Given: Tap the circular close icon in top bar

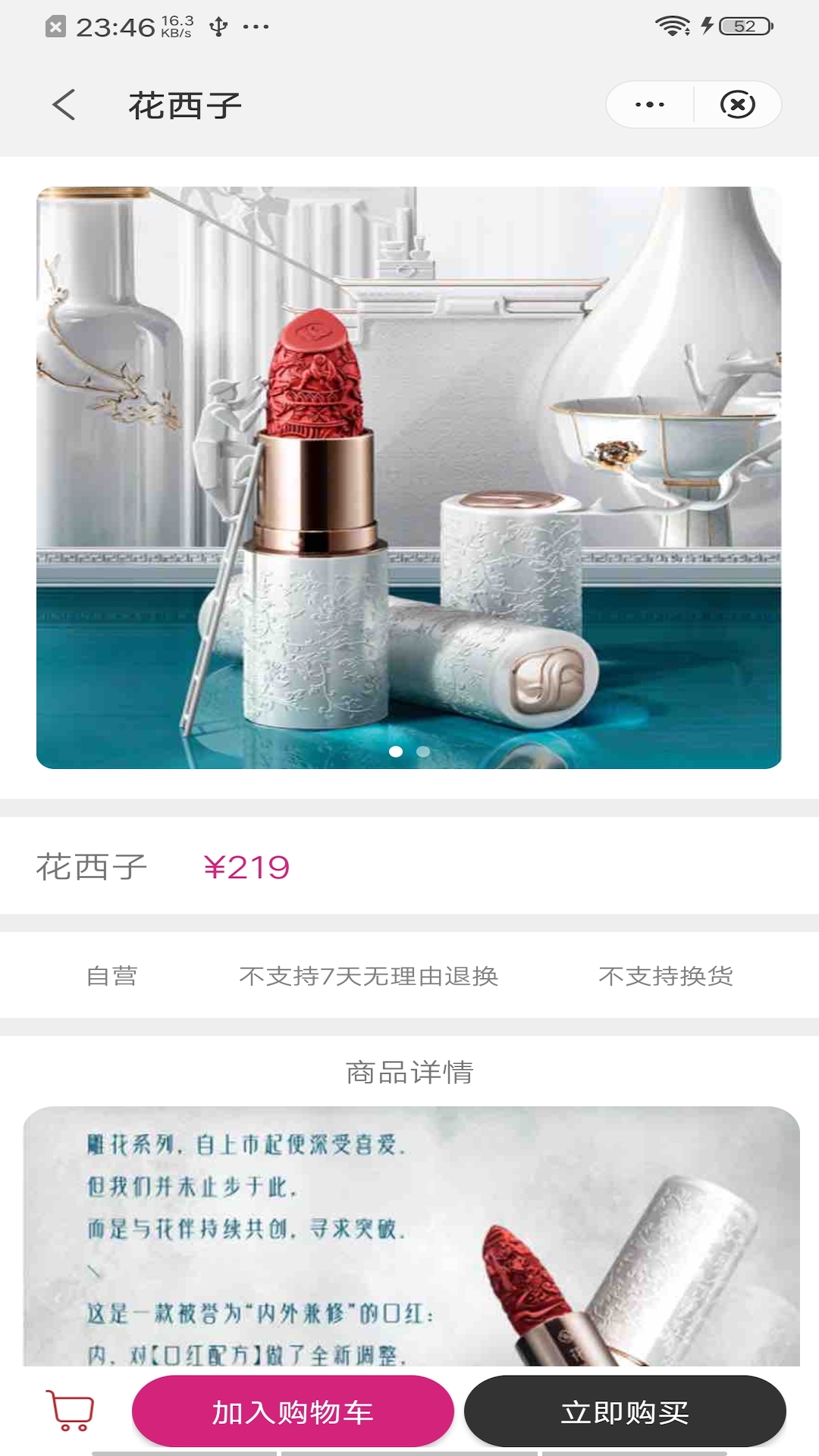Looking at the screenshot, I should coord(738,105).
